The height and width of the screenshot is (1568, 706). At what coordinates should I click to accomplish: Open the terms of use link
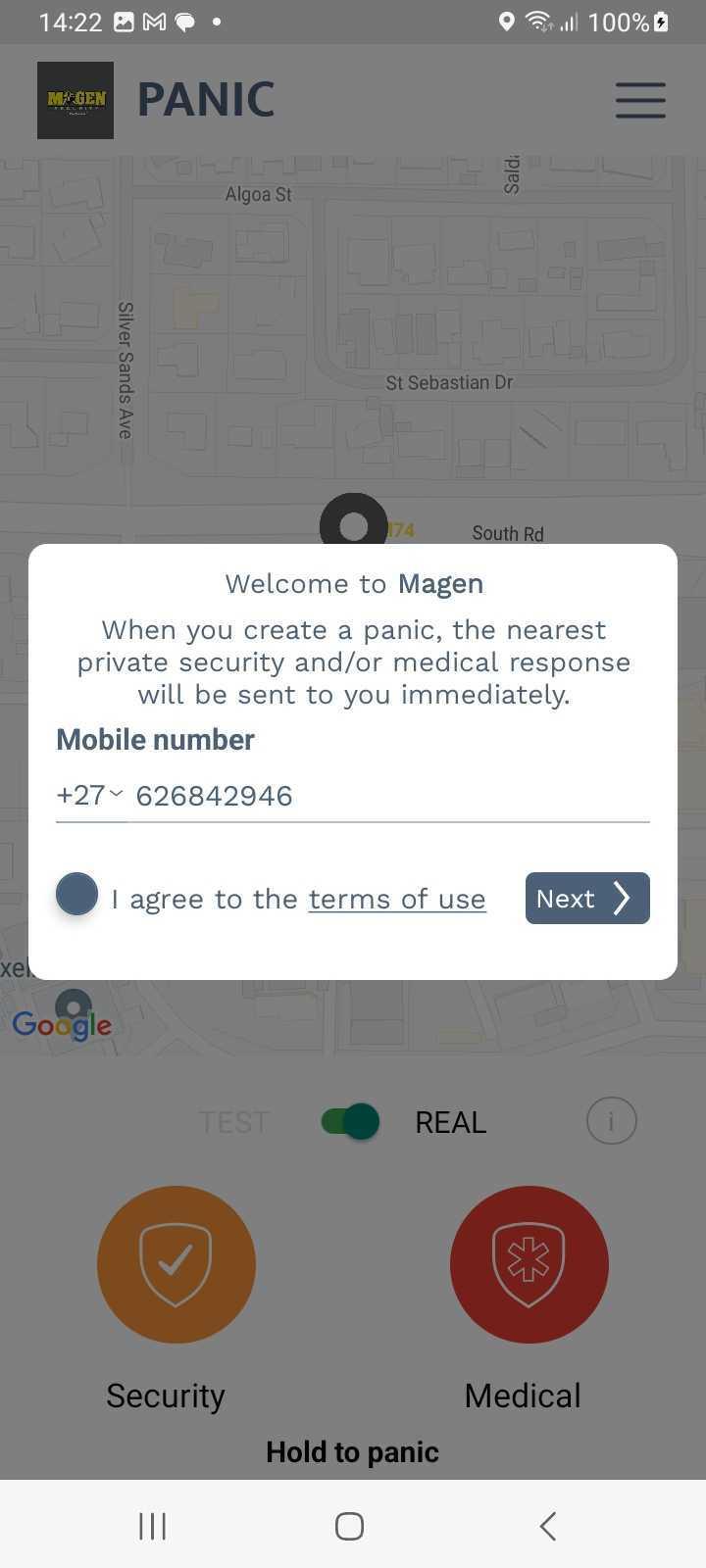[397, 899]
